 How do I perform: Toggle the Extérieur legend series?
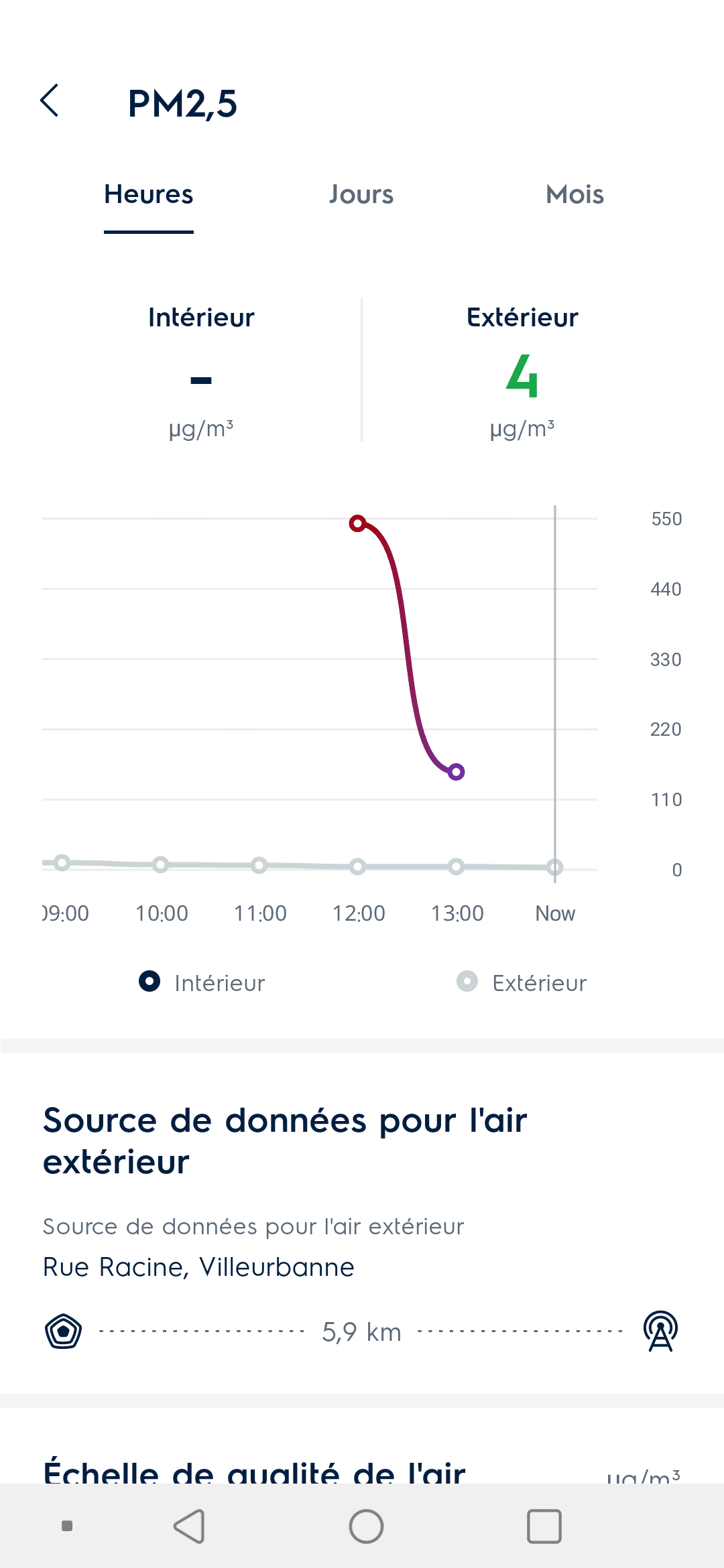point(522,982)
